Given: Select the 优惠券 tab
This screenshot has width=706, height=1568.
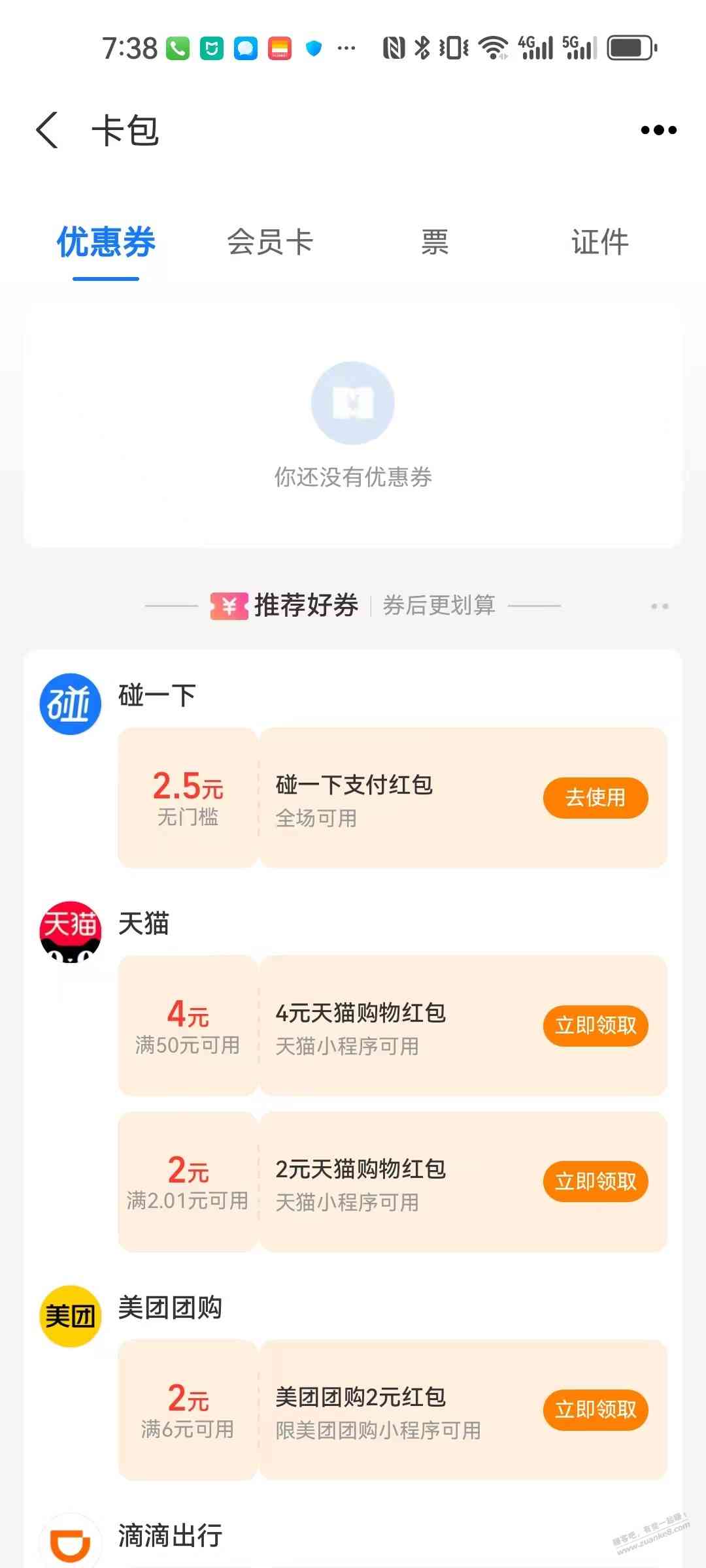Looking at the screenshot, I should 106,242.
